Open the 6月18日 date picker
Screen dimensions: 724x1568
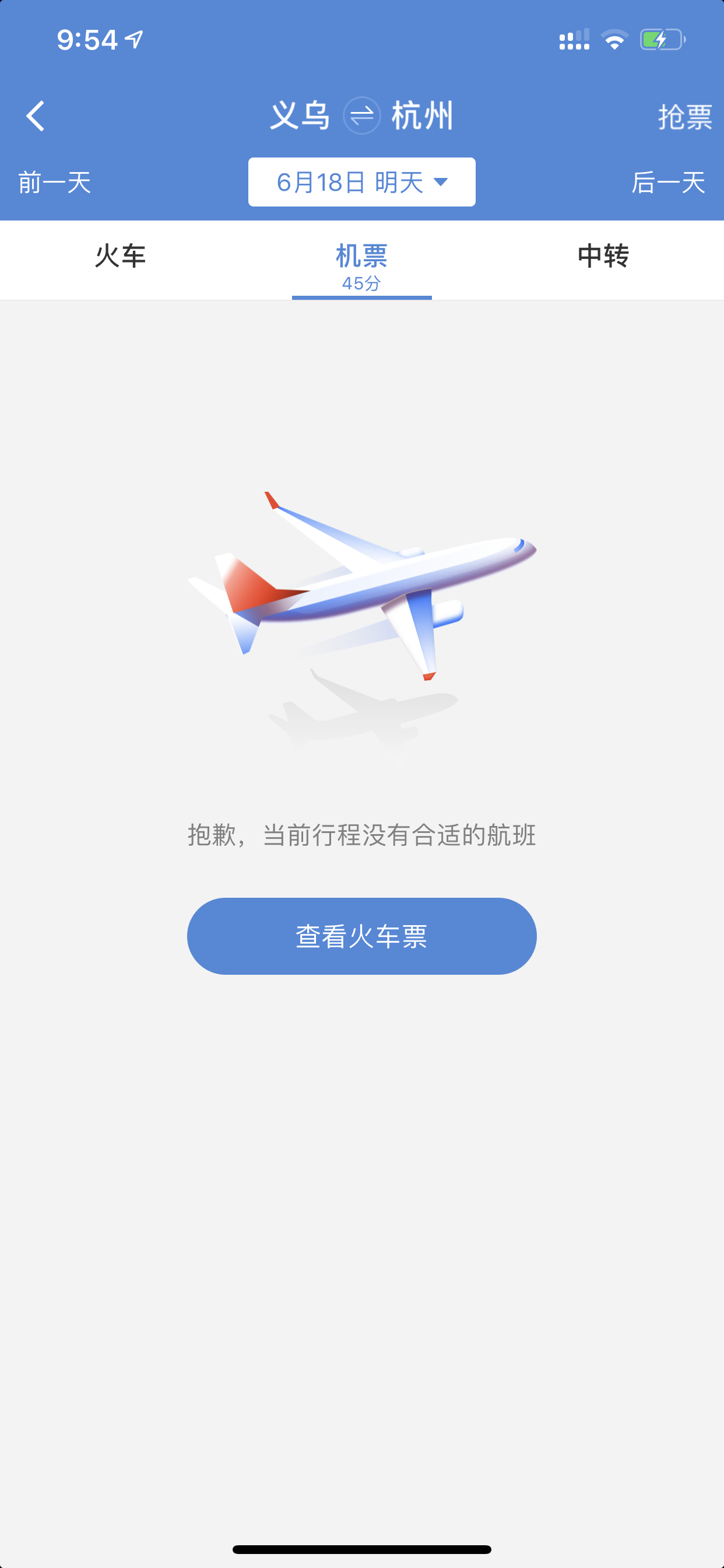[362, 182]
